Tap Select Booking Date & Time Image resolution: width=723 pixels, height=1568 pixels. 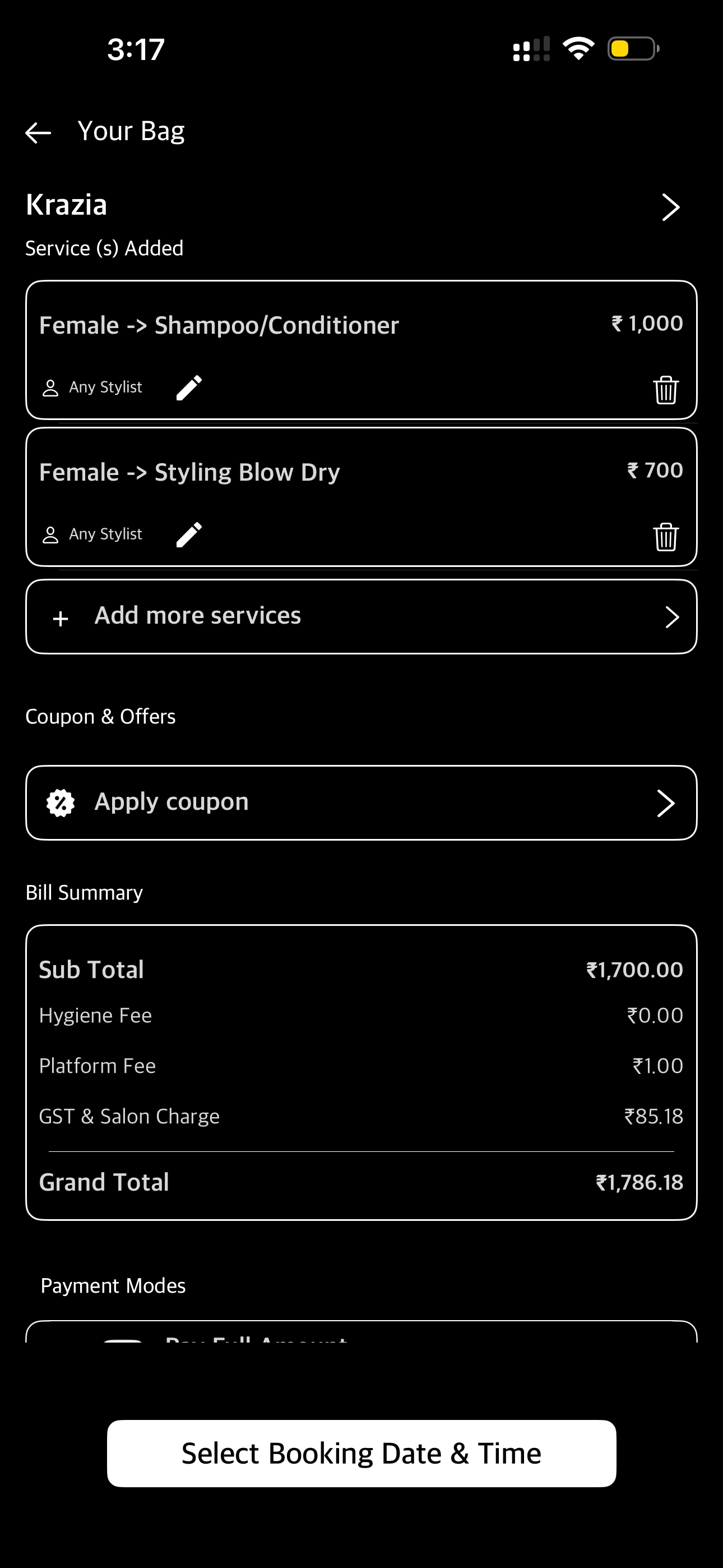361,1453
